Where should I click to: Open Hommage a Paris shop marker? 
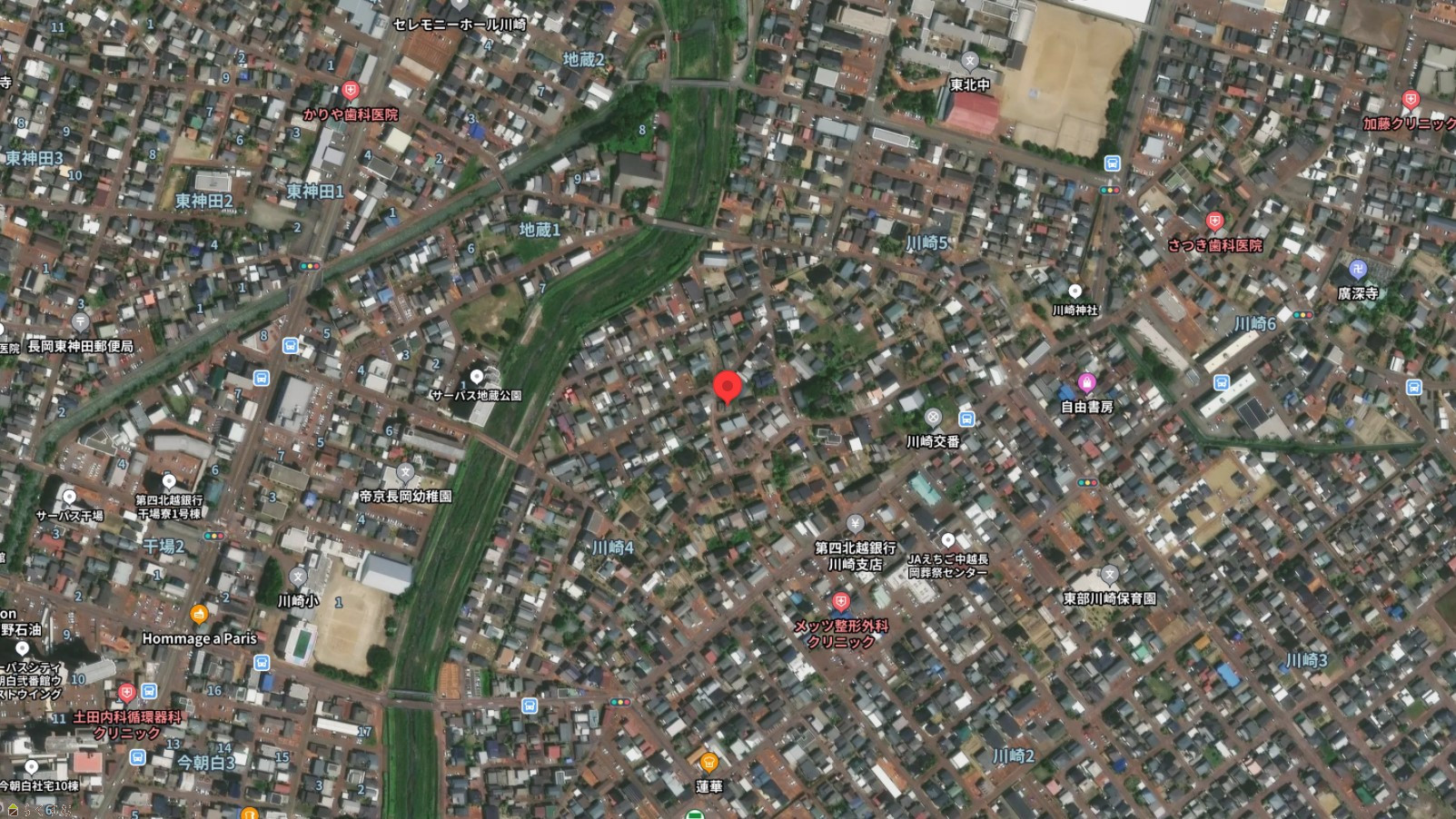click(x=199, y=616)
